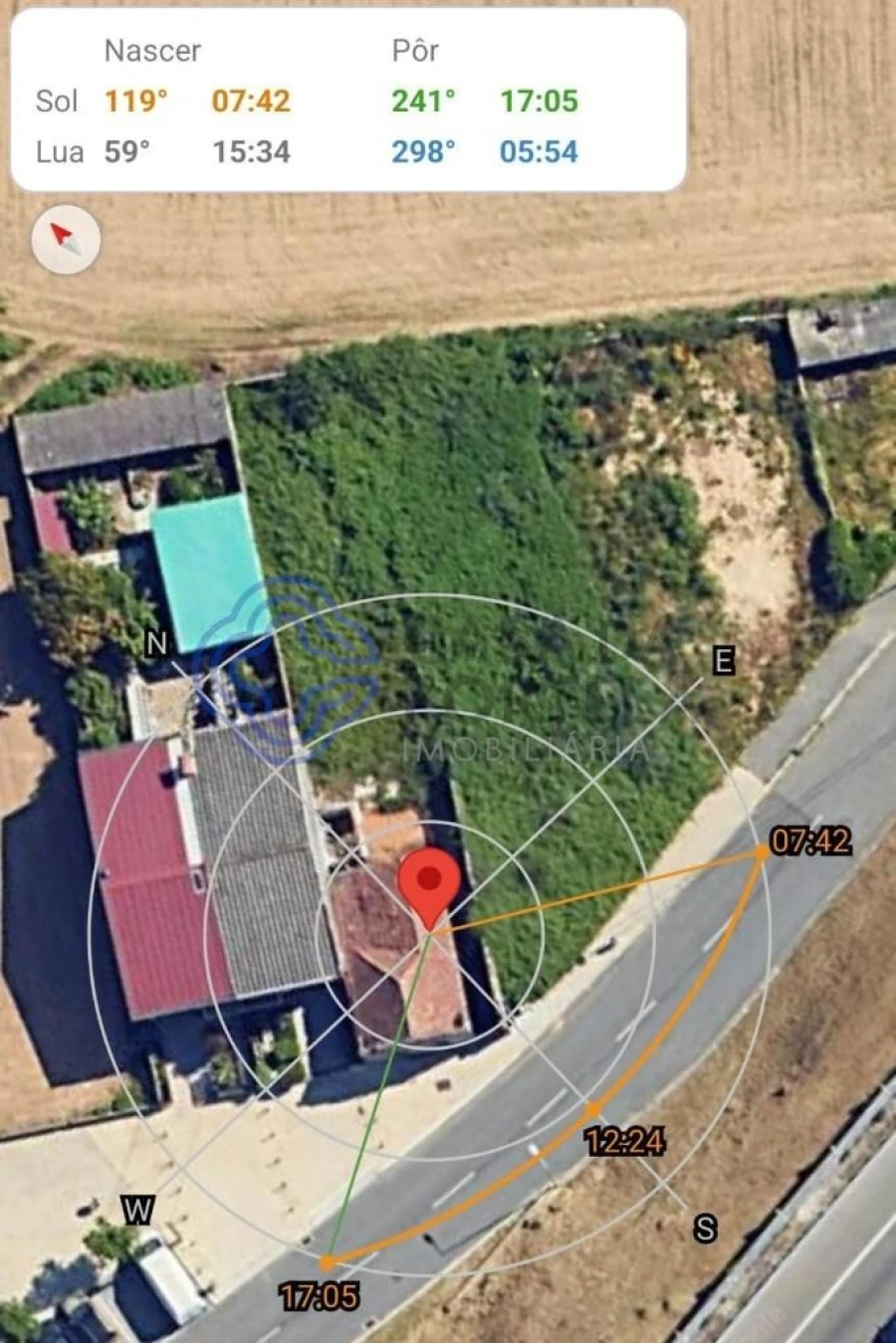The image size is (896, 1343).
Task: Tap the compass to reset map orientation
Action: 66,240
